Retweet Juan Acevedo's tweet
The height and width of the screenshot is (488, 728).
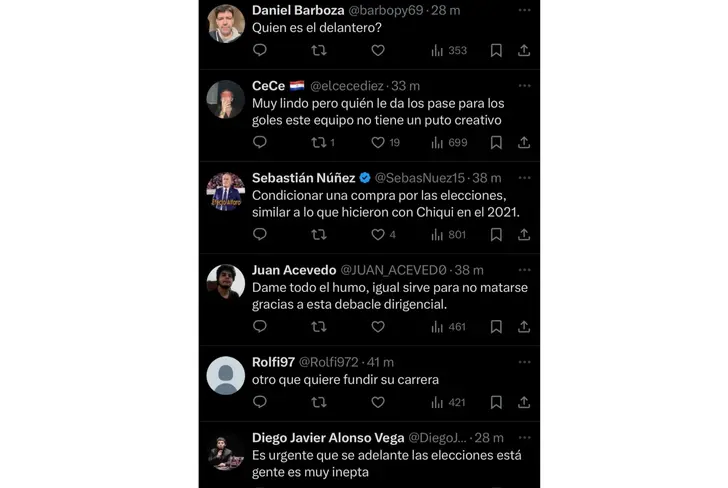[x=319, y=326]
